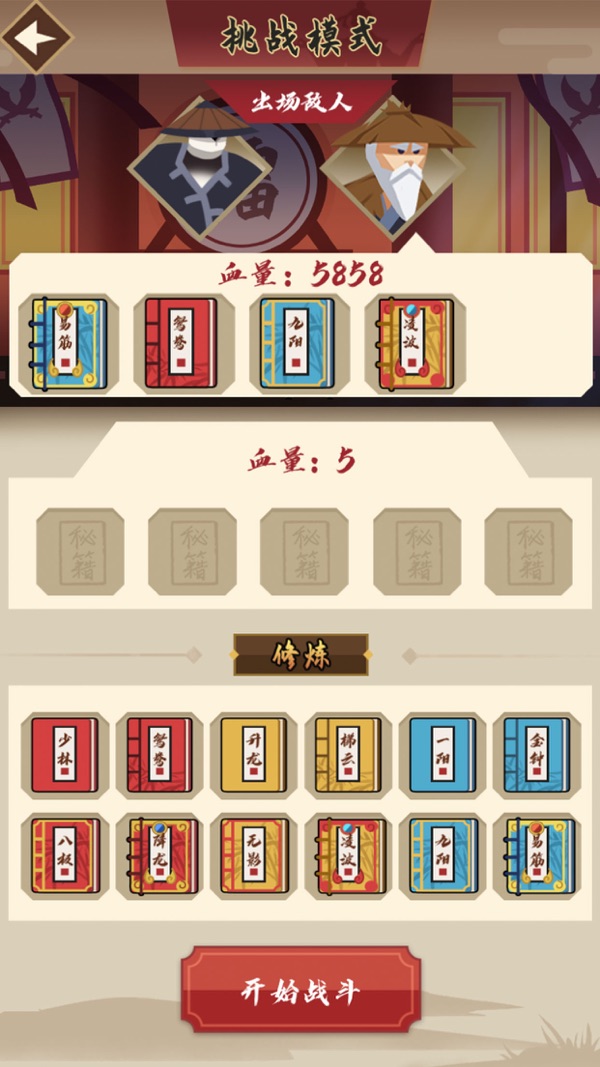600x1067 pixels.
Task: Choose the 易筋 book in the 修炼 grid
Action: click(536, 857)
